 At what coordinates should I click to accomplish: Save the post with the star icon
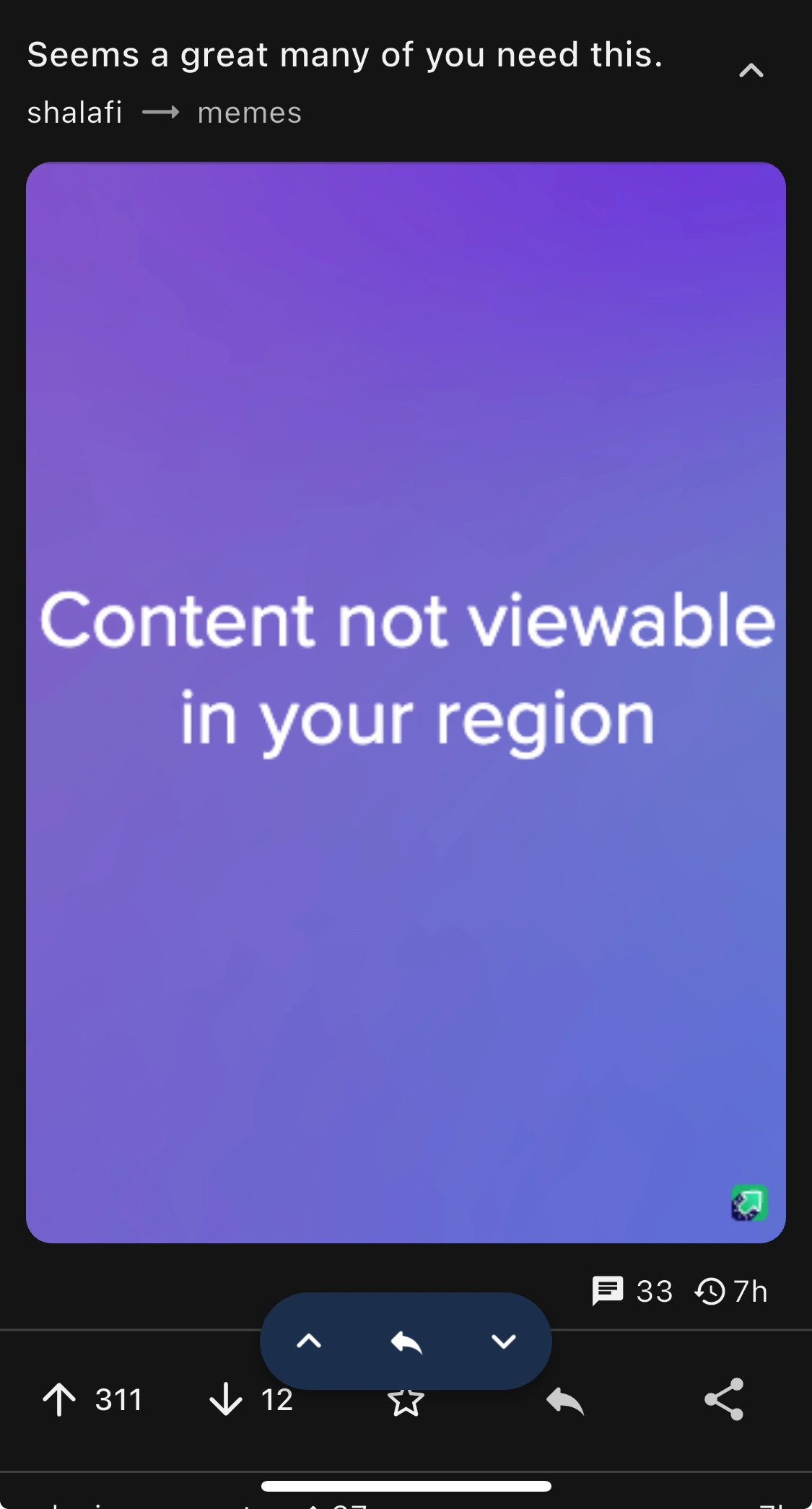click(406, 1404)
